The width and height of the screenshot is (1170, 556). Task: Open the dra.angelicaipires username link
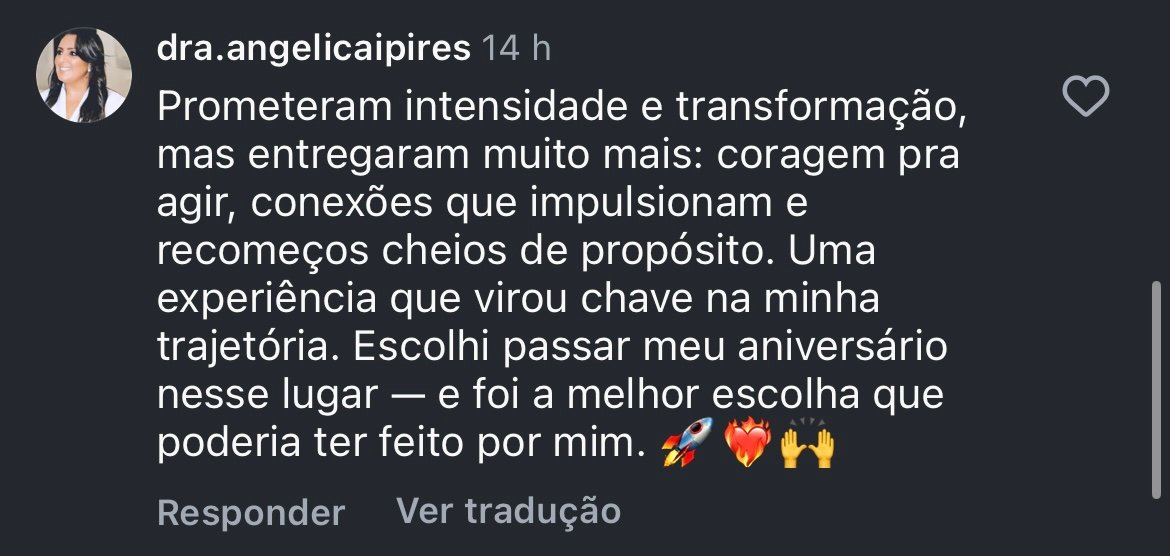(313, 49)
